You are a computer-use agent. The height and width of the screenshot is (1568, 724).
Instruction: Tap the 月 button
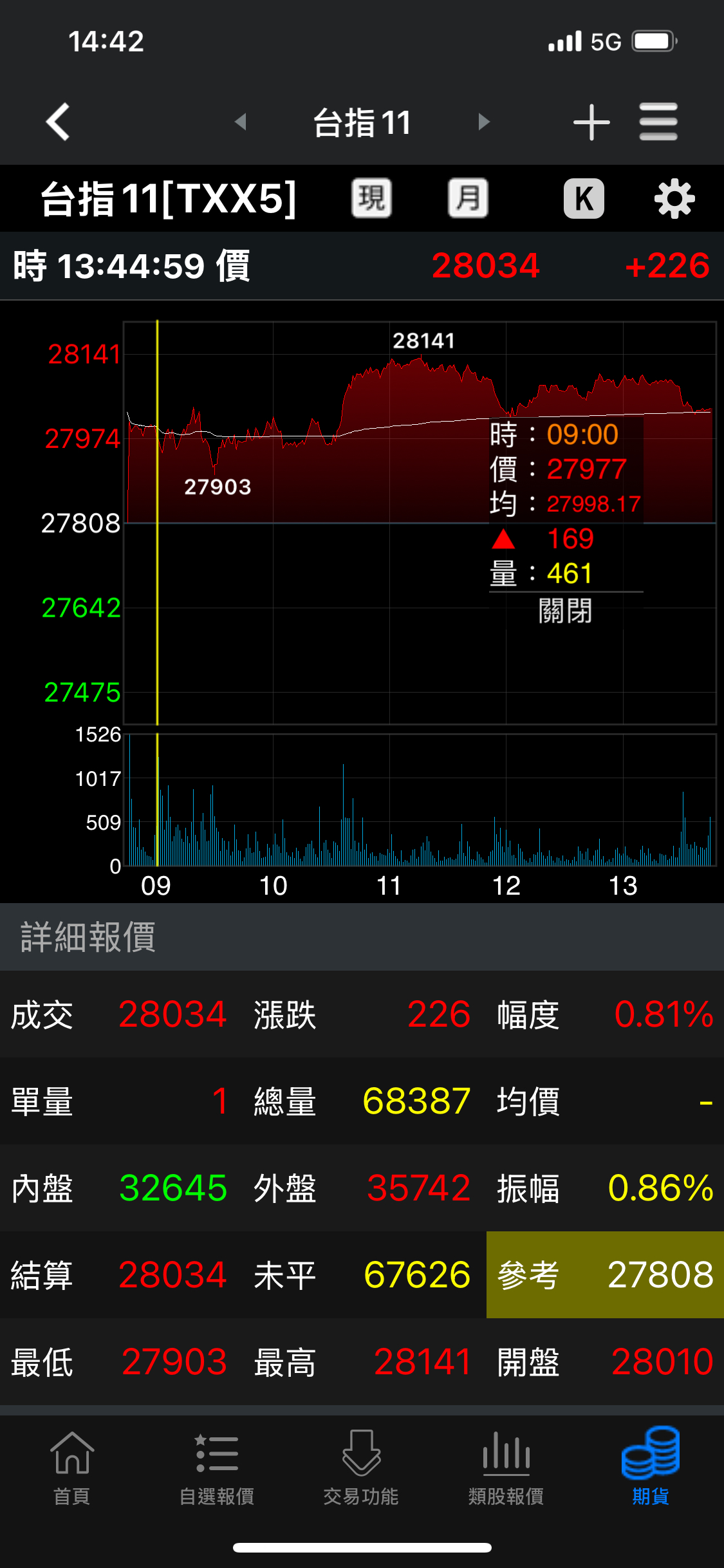pyautogui.click(x=468, y=198)
